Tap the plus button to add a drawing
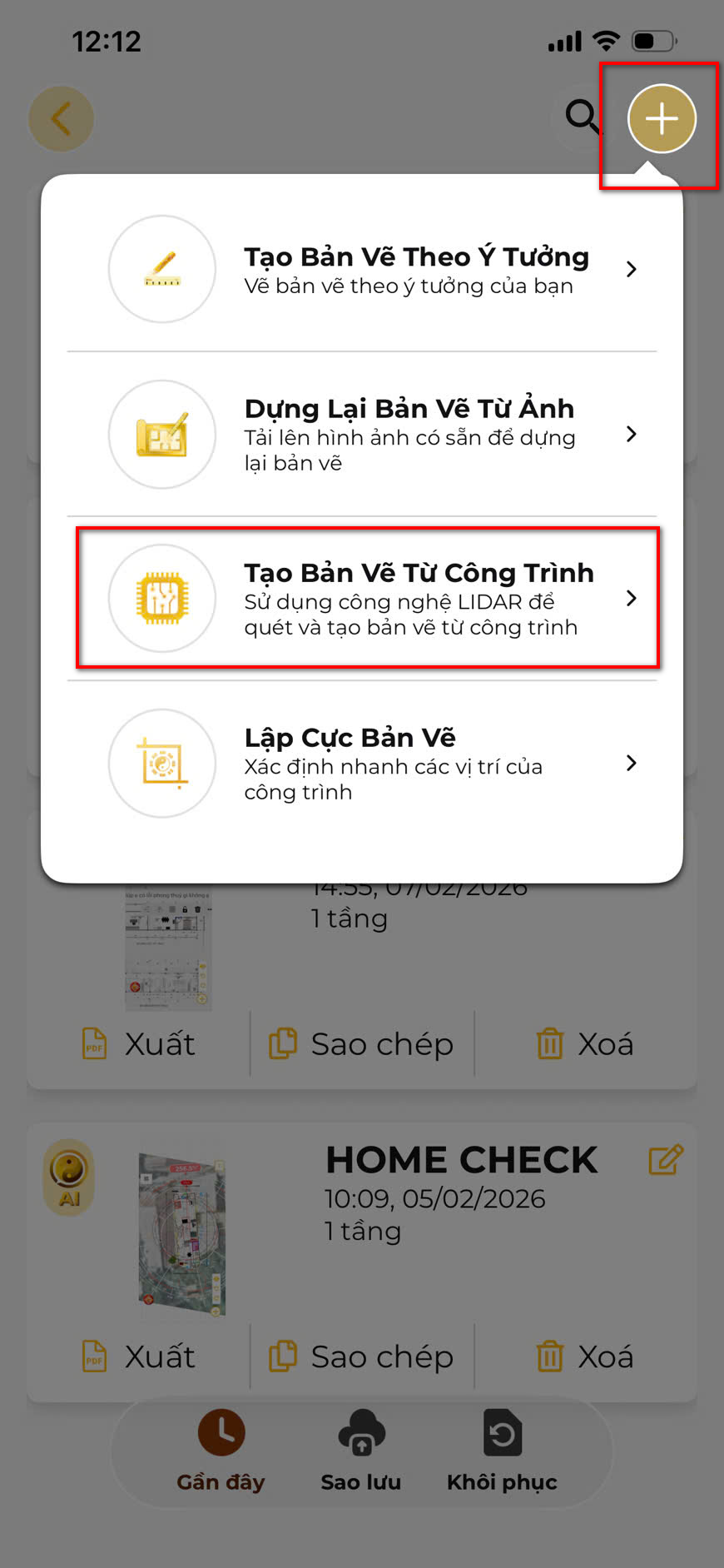The image size is (724, 1568). click(x=662, y=119)
